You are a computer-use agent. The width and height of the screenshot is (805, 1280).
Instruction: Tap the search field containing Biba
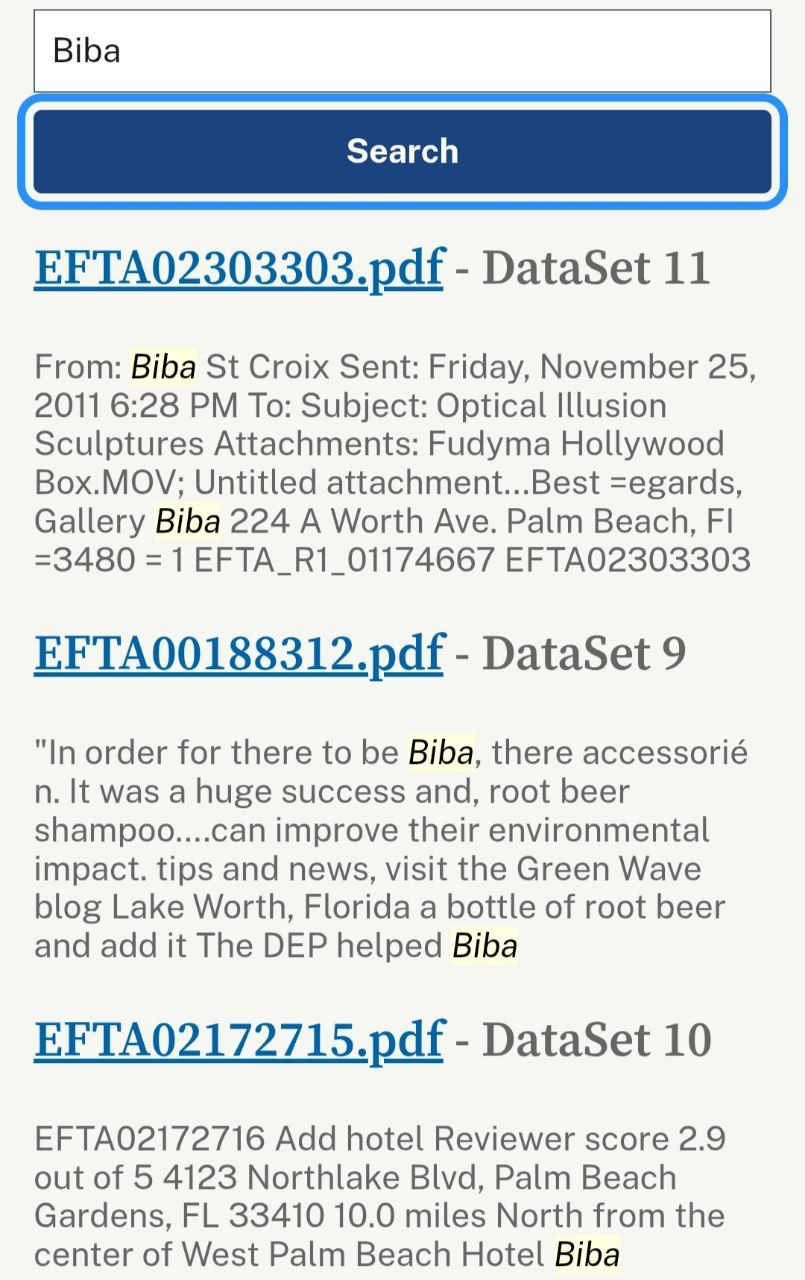pyautogui.click(x=402, y=50)
